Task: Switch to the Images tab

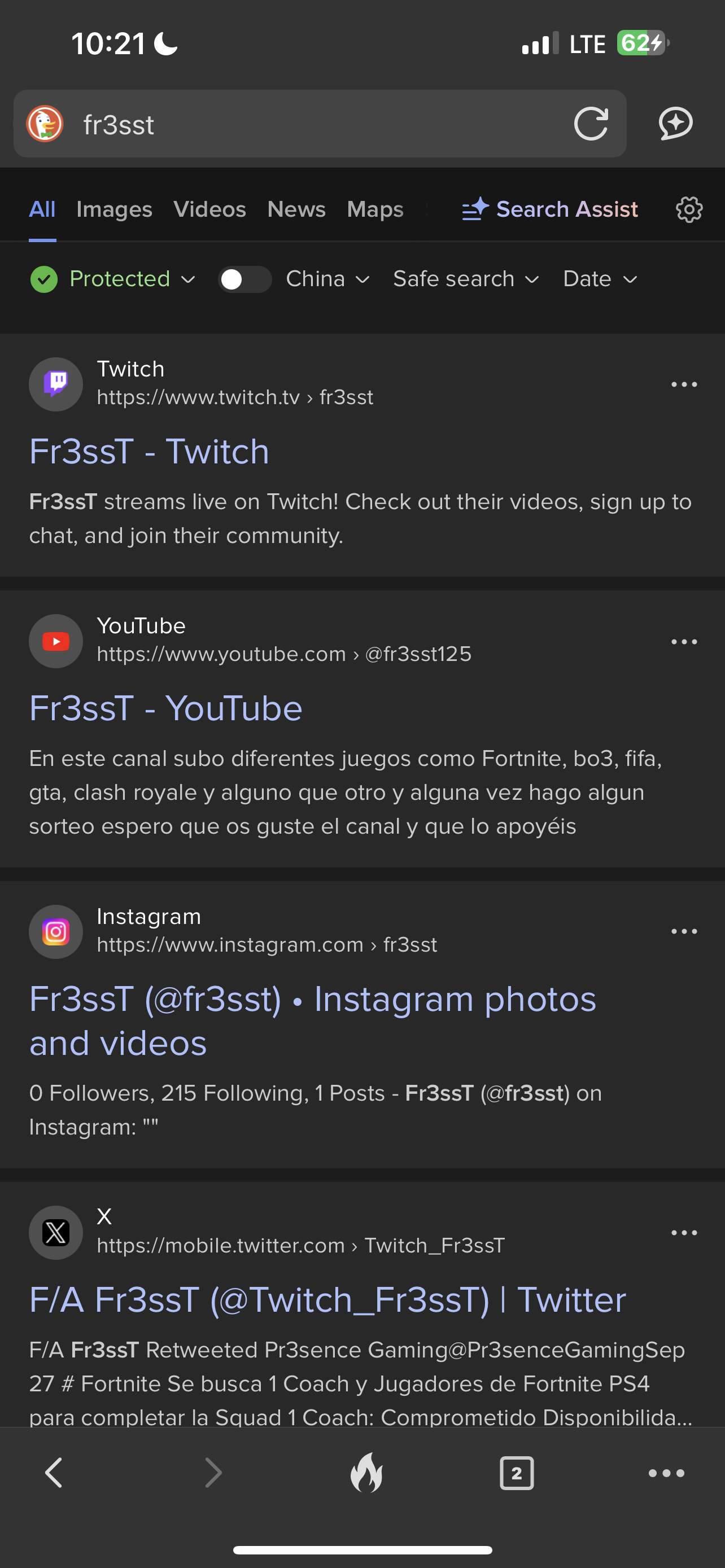Action: pyautogui.click(x=114, y=209)
